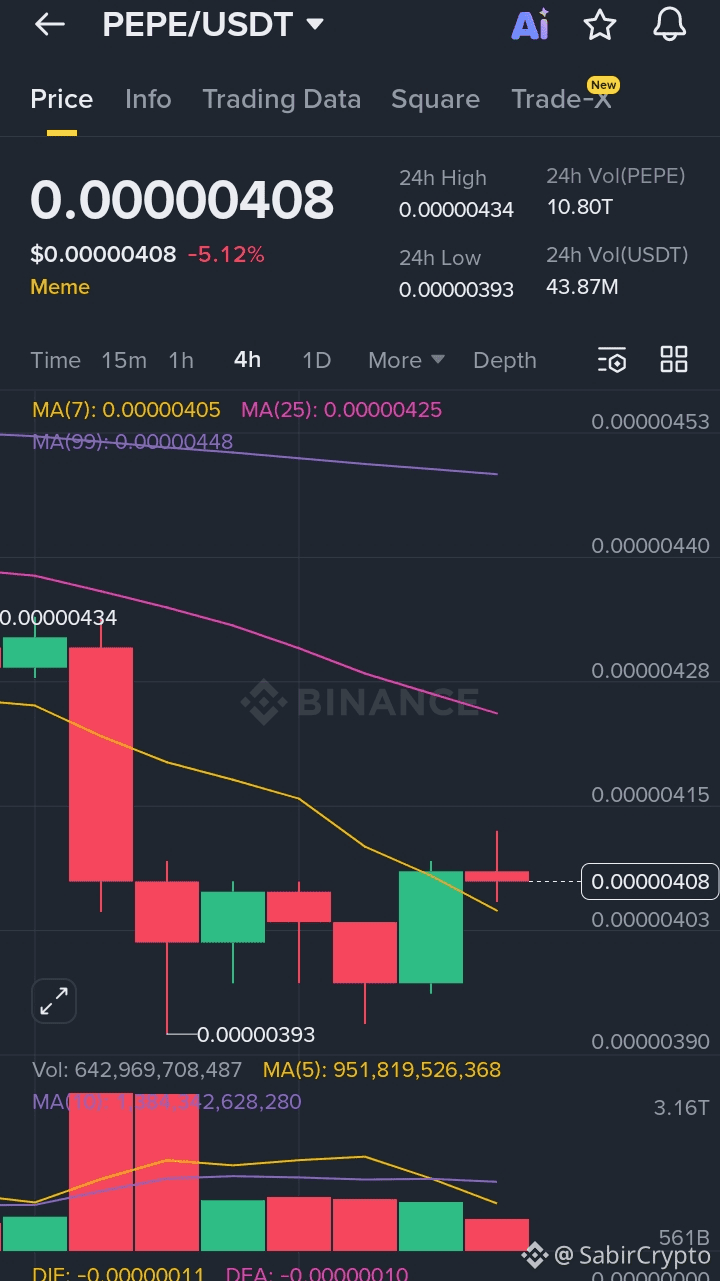This screenshot has height=1281, width=720.
Task: Switch to the Square tab
Action: [435, 99]
